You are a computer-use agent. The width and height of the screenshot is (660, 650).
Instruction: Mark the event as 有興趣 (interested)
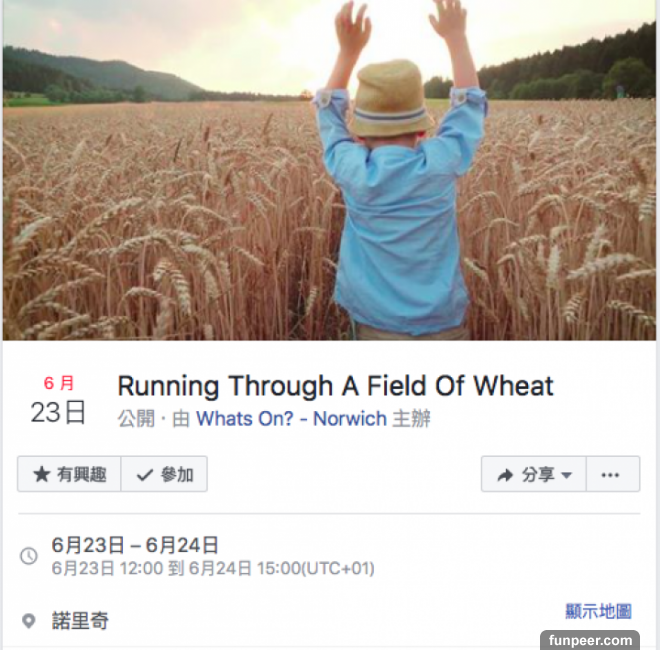[x=69, y=475]
